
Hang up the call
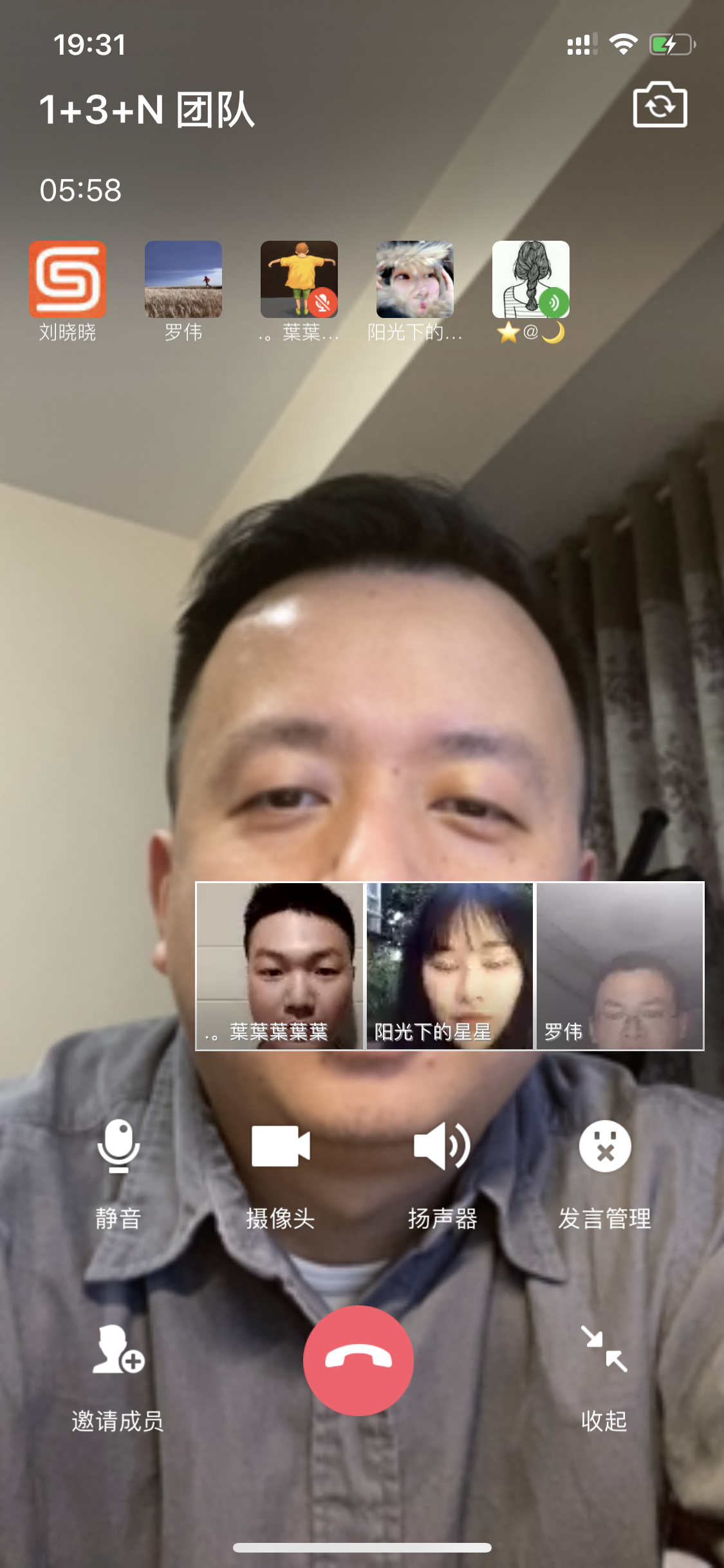358,1360
